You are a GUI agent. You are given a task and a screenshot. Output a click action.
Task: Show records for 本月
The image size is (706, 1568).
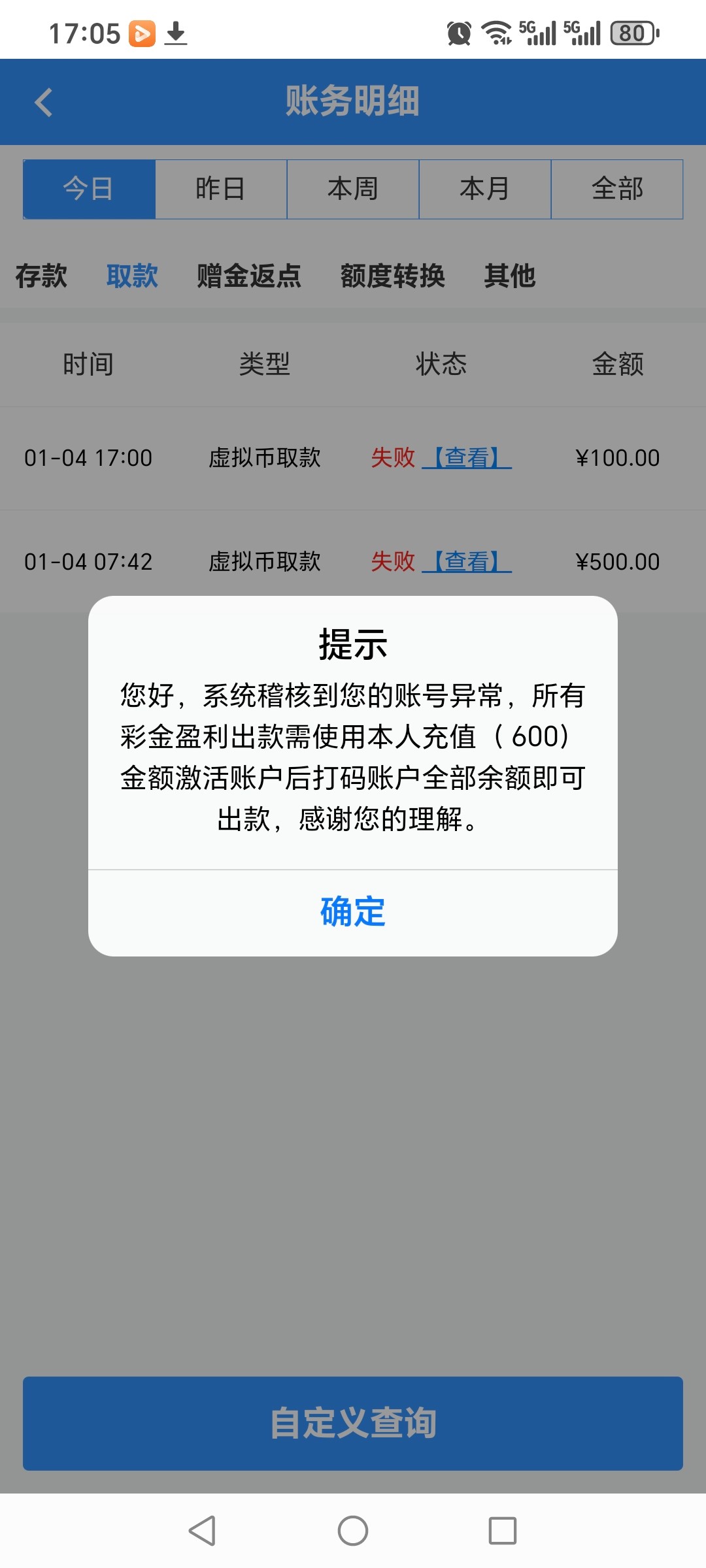485,189
